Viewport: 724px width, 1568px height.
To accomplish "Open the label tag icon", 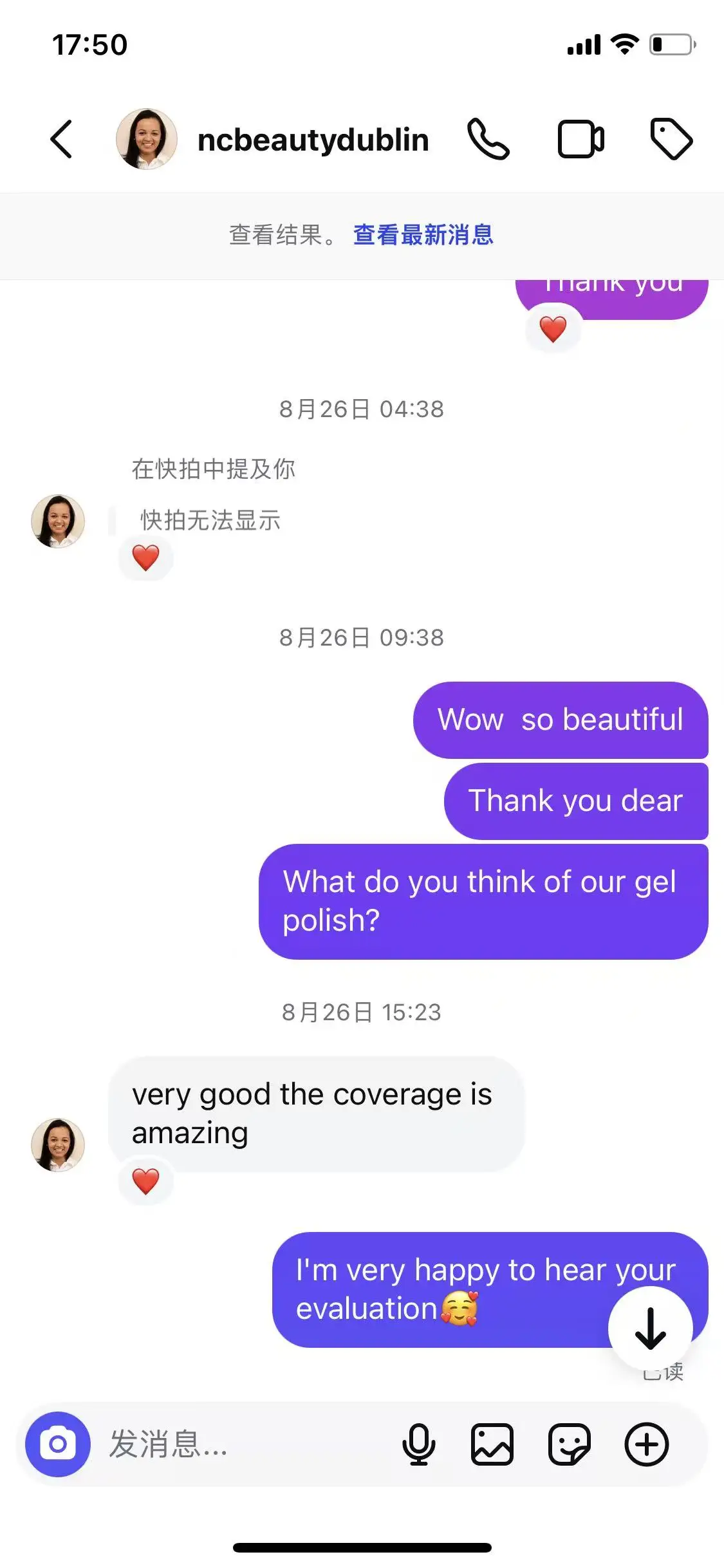I will click(671, 139).
